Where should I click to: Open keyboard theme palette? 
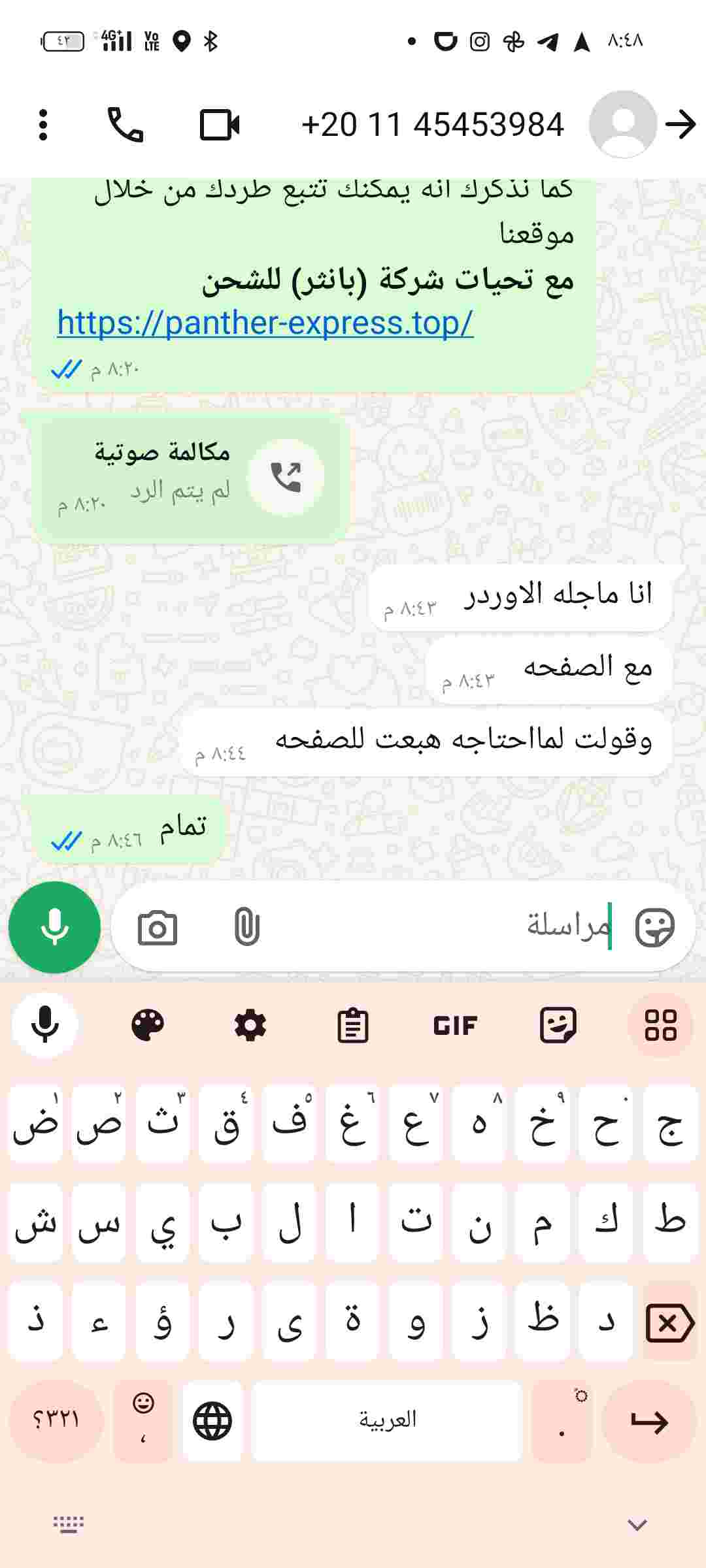click(x=148, y=1024)
